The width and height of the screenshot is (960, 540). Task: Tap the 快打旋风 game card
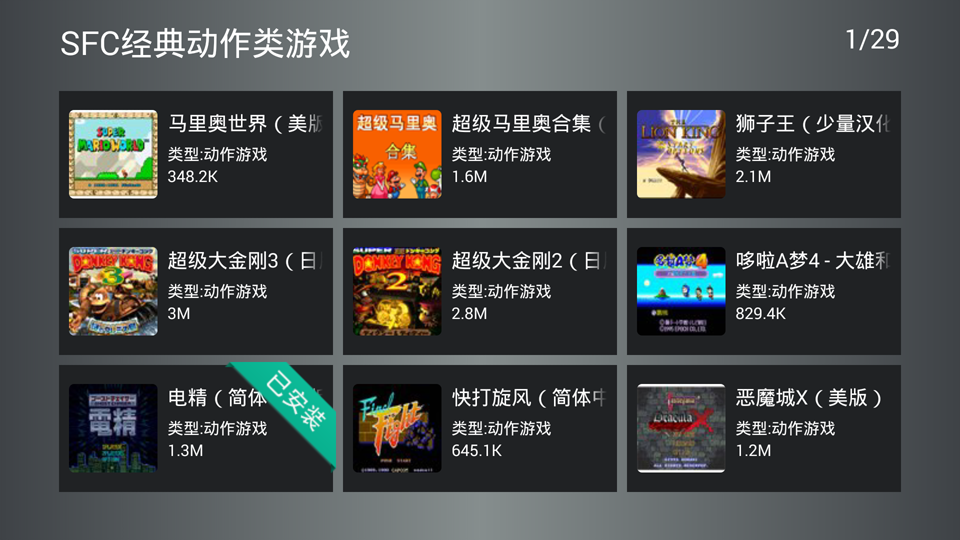pos(479,428)
